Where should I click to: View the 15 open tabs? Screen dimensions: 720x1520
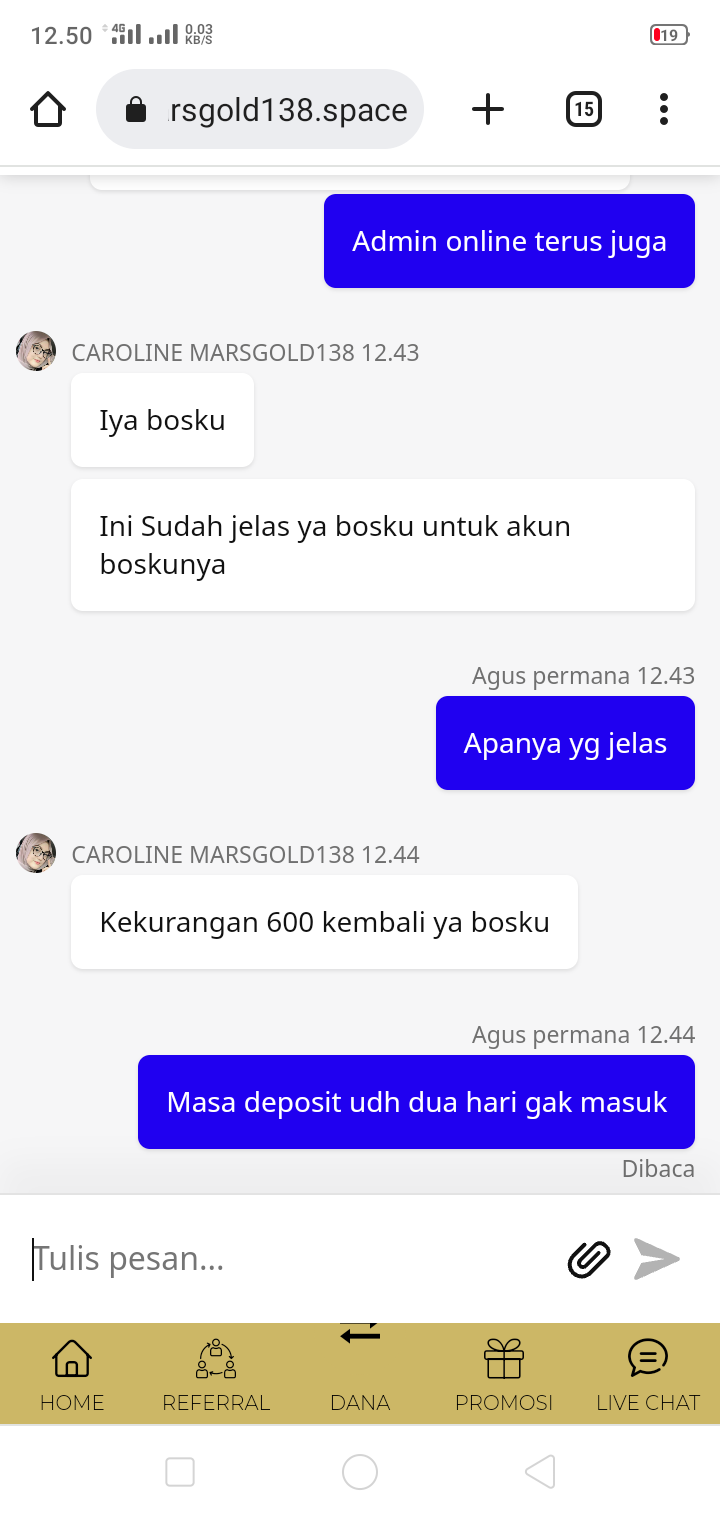(584, 109)
